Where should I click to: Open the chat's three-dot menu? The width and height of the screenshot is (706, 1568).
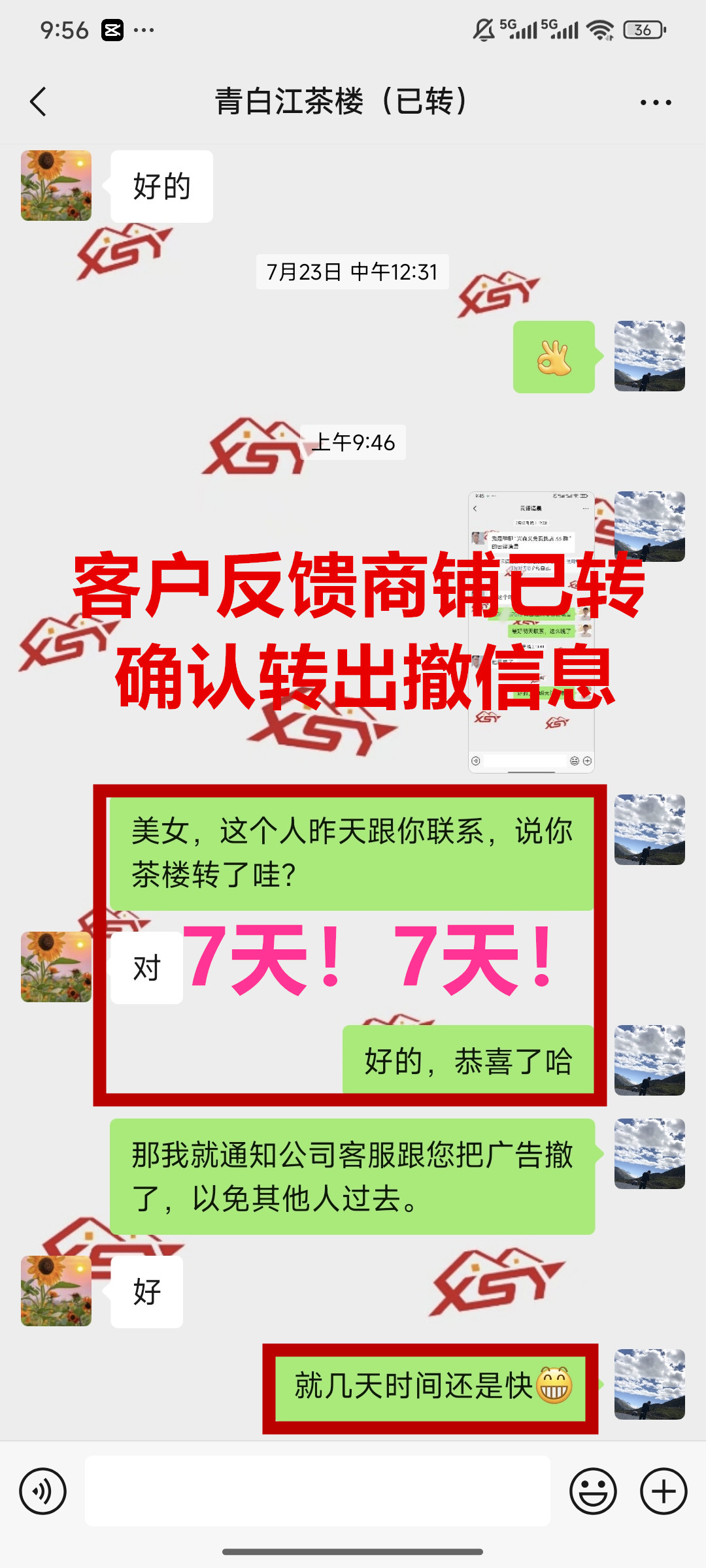coord(656,103)
